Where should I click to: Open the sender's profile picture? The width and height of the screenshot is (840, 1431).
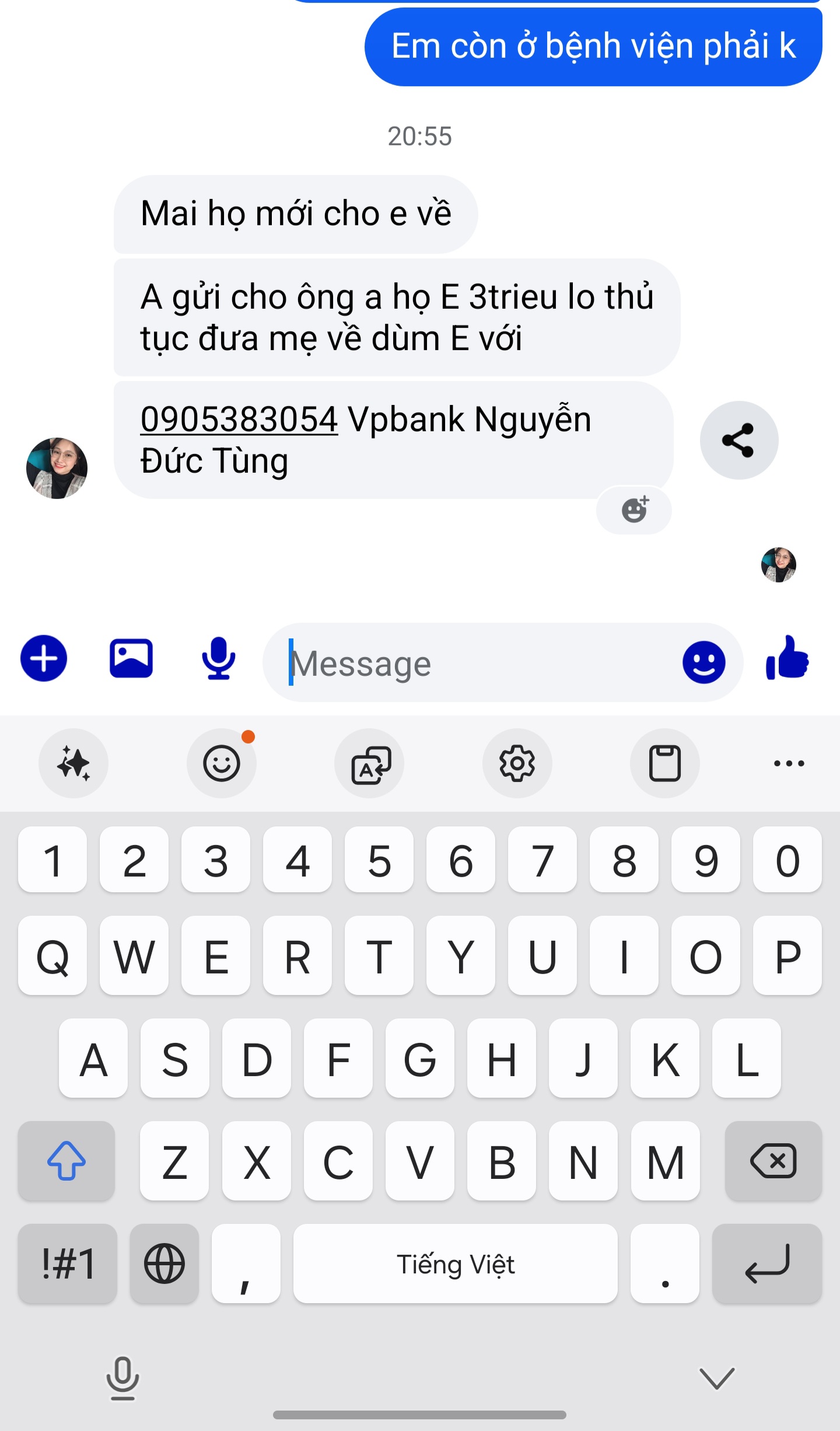pos(57,468)
